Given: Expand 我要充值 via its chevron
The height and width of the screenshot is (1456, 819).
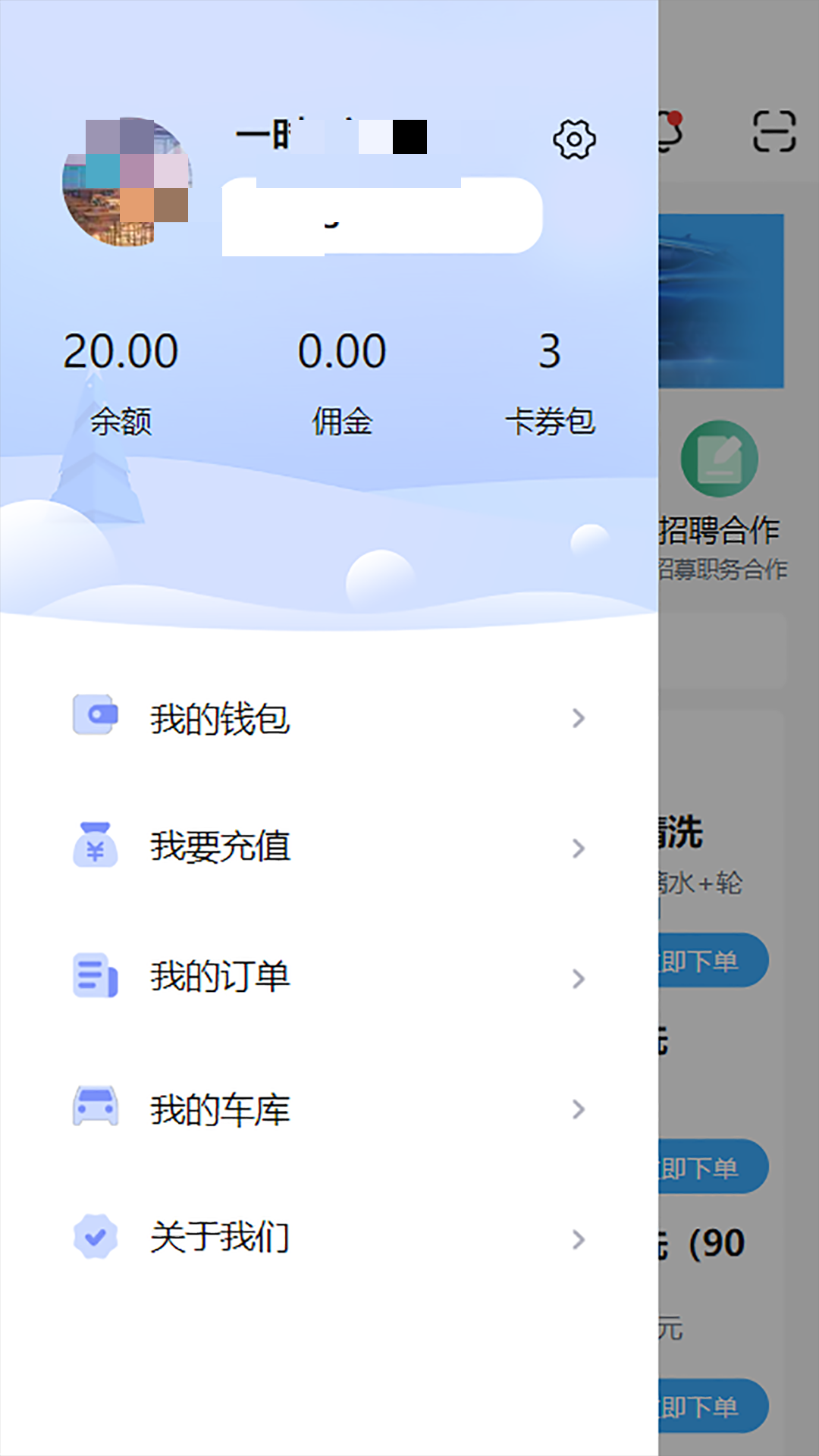Looking at the screenshot, I should [579, 849].
